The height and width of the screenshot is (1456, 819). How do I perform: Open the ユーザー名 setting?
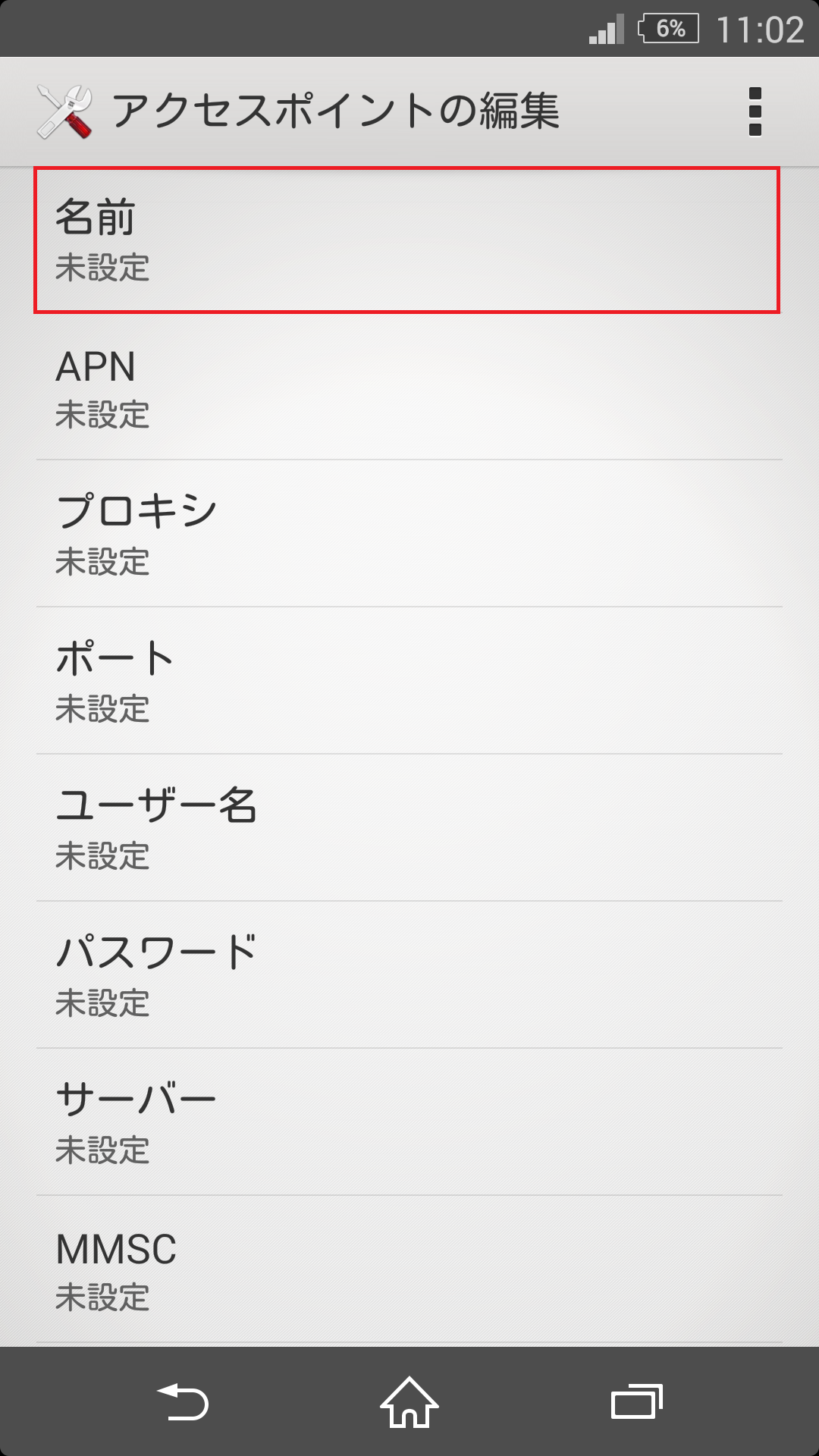click(x=409, y=830)
